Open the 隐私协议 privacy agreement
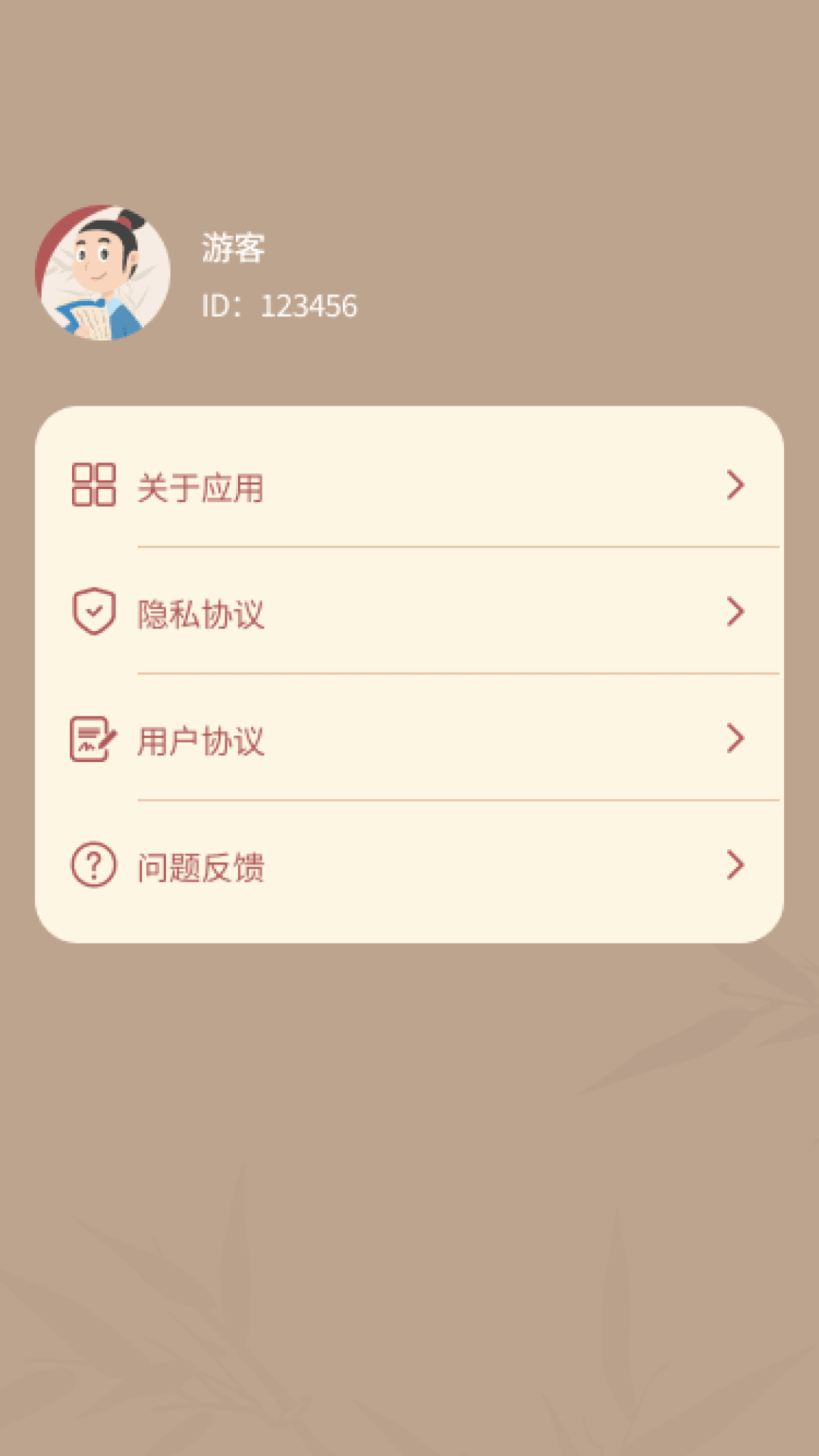 pyautogui.click(x=409, y=613)
